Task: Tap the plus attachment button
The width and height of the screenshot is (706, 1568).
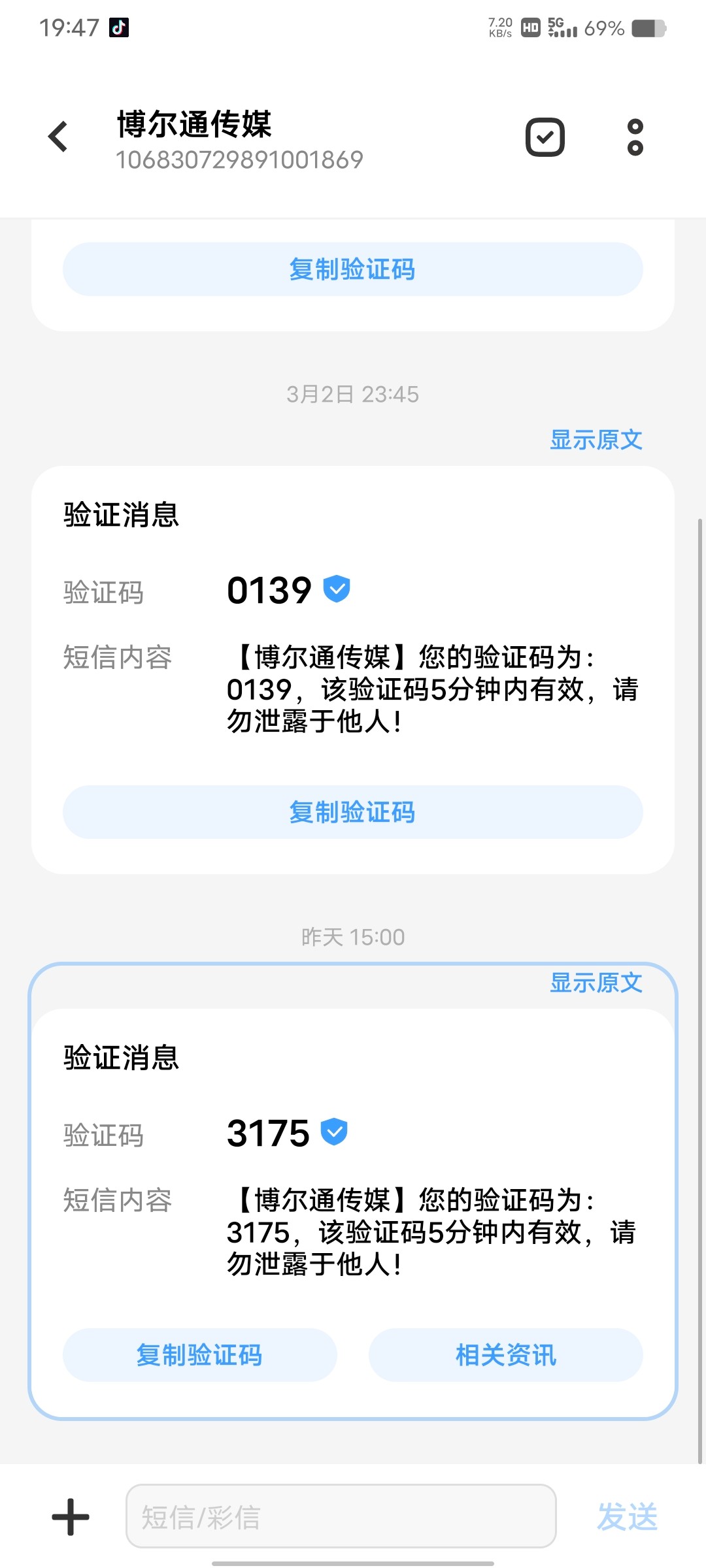Action: click(x=71, y=1517)
